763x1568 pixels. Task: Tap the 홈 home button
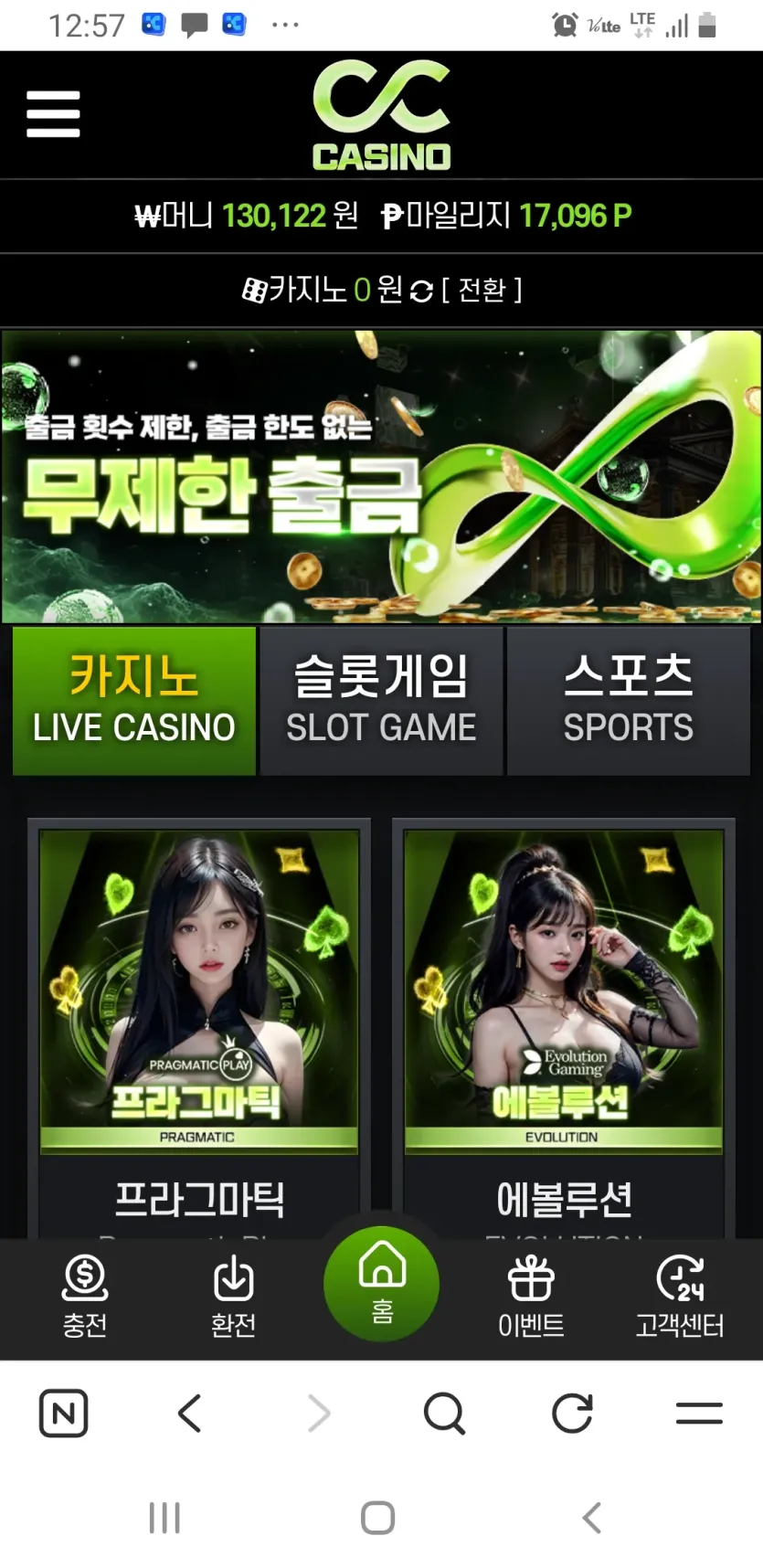click(x=382, y=1284)
